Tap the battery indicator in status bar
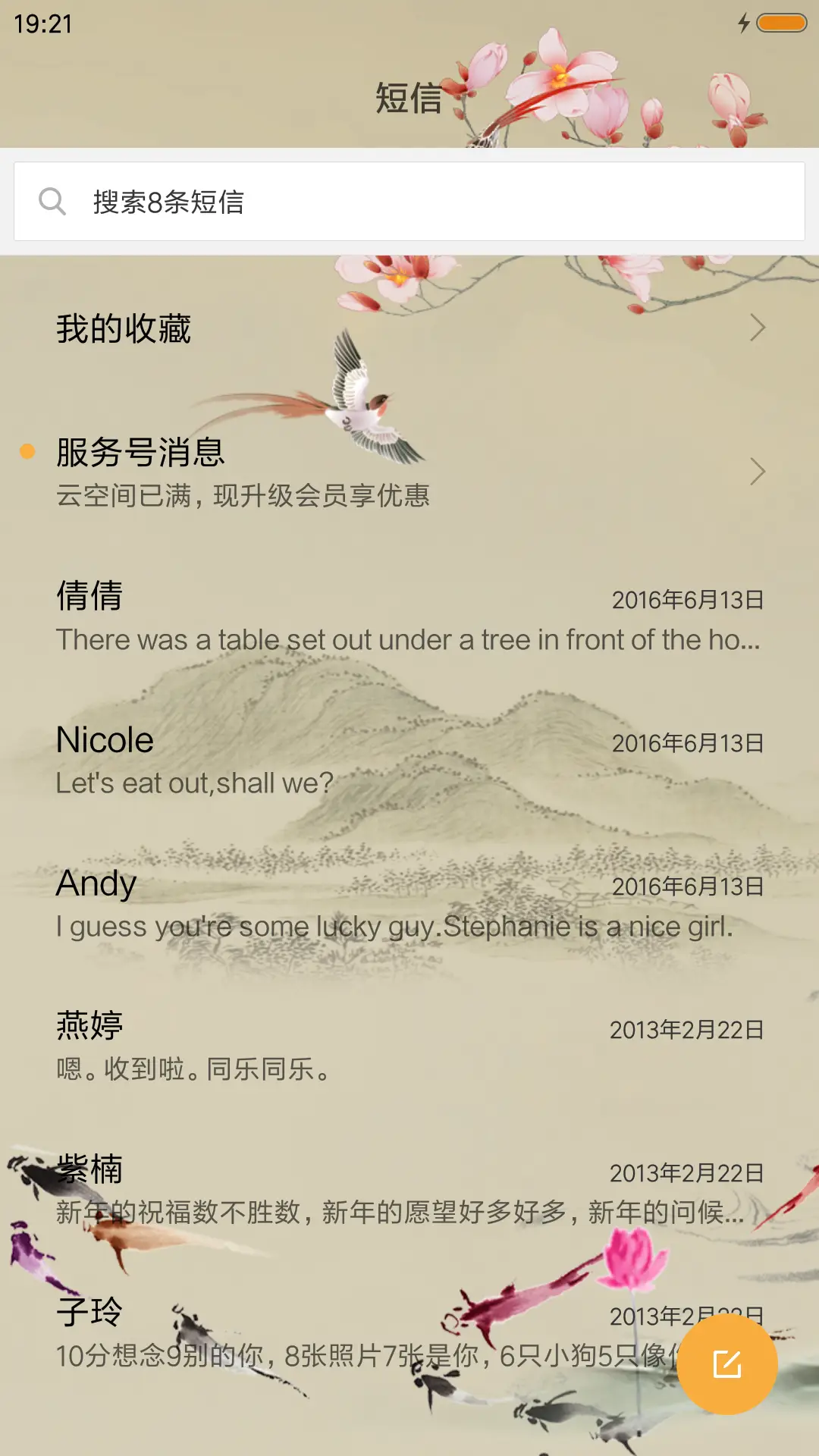Viewport: 819px width, 1456px height. tap(782, 23)
